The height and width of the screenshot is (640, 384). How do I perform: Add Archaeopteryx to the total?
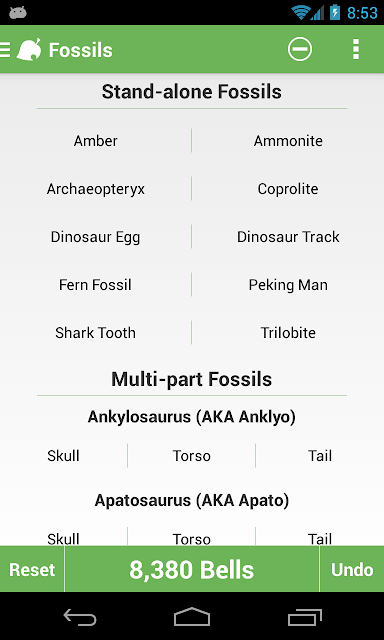95,189
